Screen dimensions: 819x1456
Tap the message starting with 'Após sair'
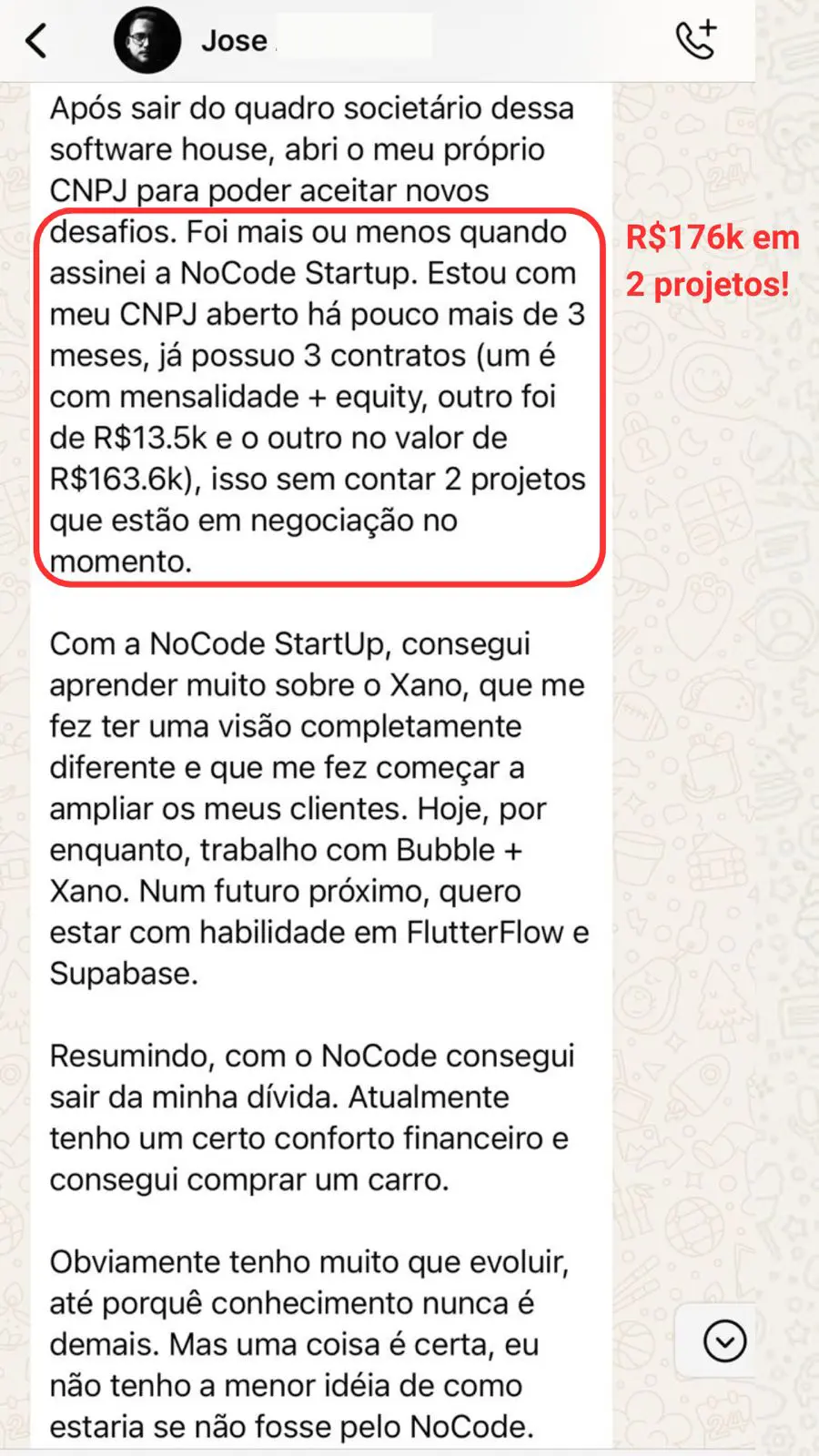[x=309, y=150]
